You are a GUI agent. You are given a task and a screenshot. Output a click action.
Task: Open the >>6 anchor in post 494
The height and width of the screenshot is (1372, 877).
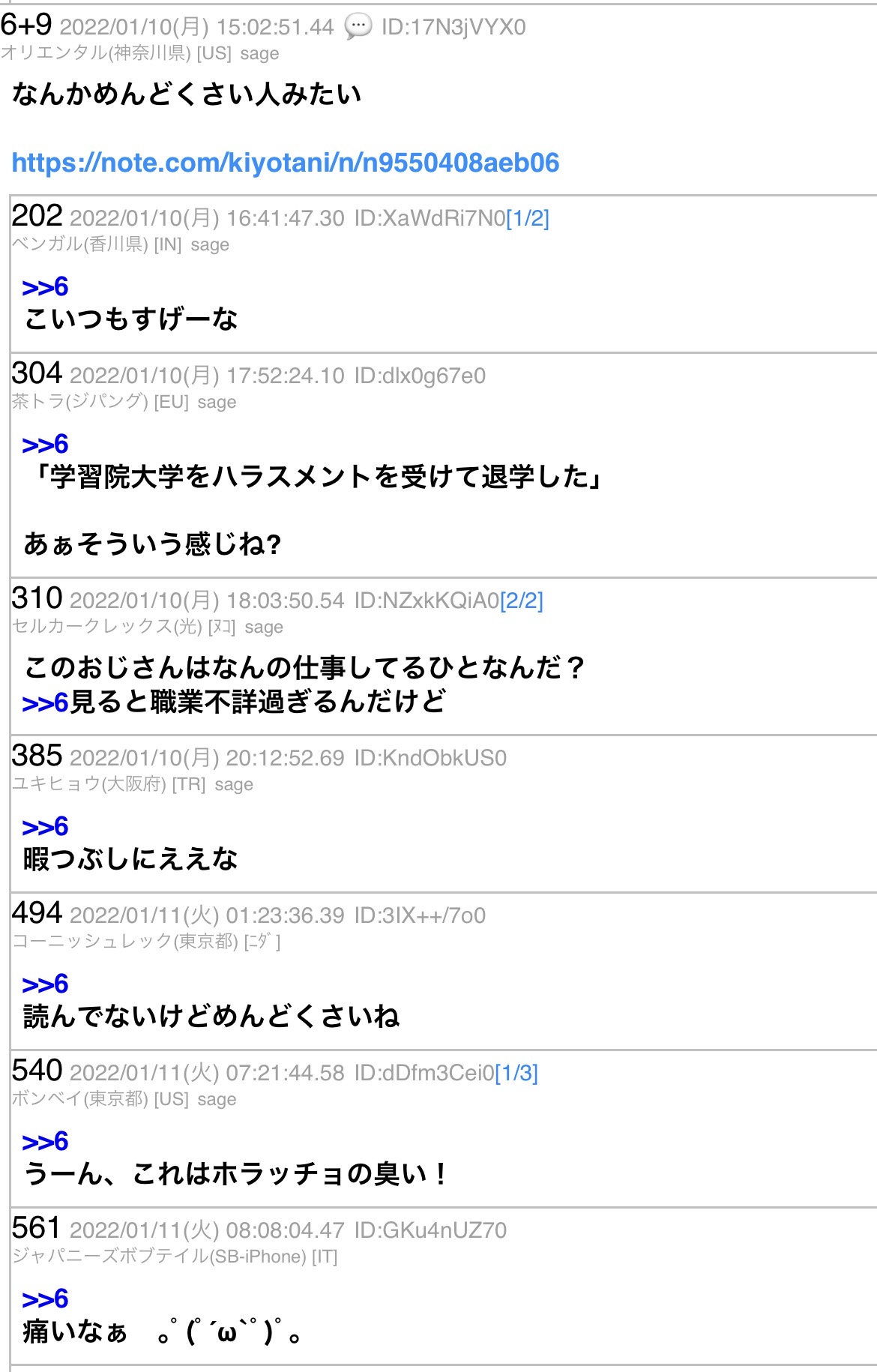[x=45, y=984]
